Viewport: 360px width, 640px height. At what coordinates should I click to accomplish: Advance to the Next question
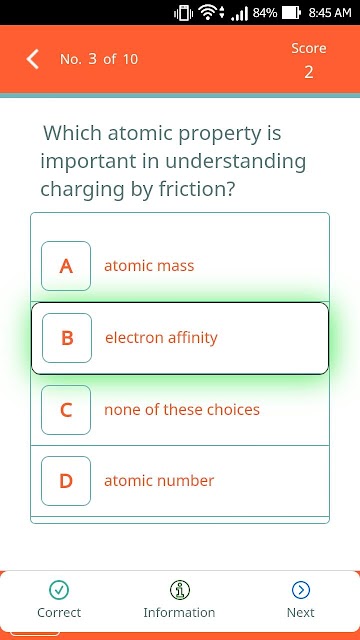coord(301,600)
